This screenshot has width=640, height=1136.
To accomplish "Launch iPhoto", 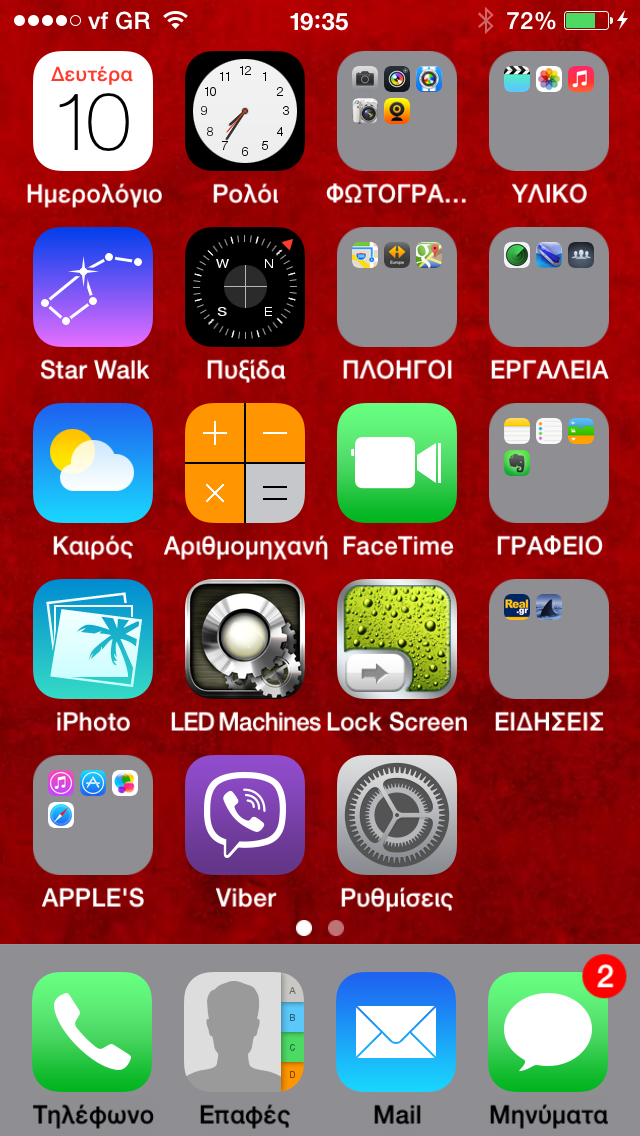I will (93, 639).
